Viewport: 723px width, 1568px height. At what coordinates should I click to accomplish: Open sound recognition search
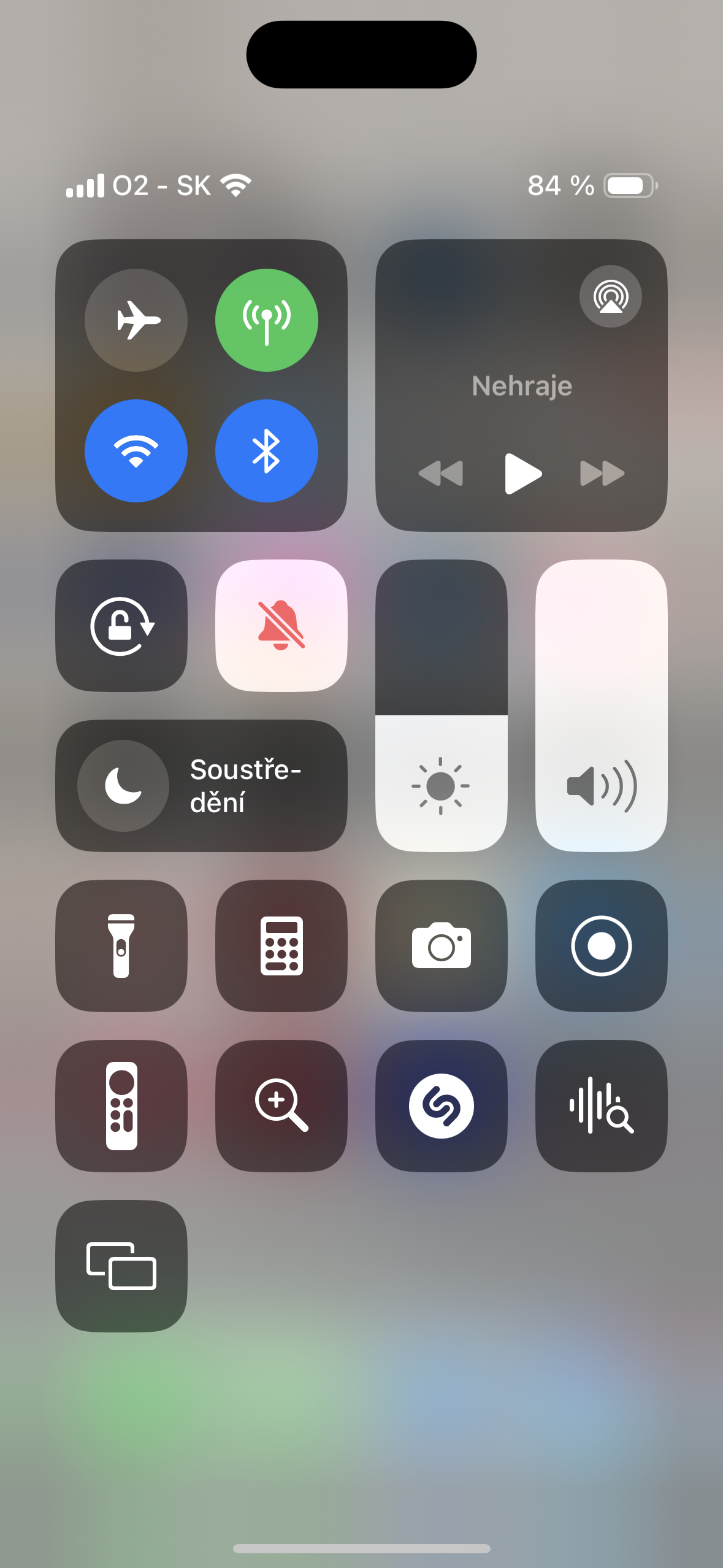[x=601, y=1107]
